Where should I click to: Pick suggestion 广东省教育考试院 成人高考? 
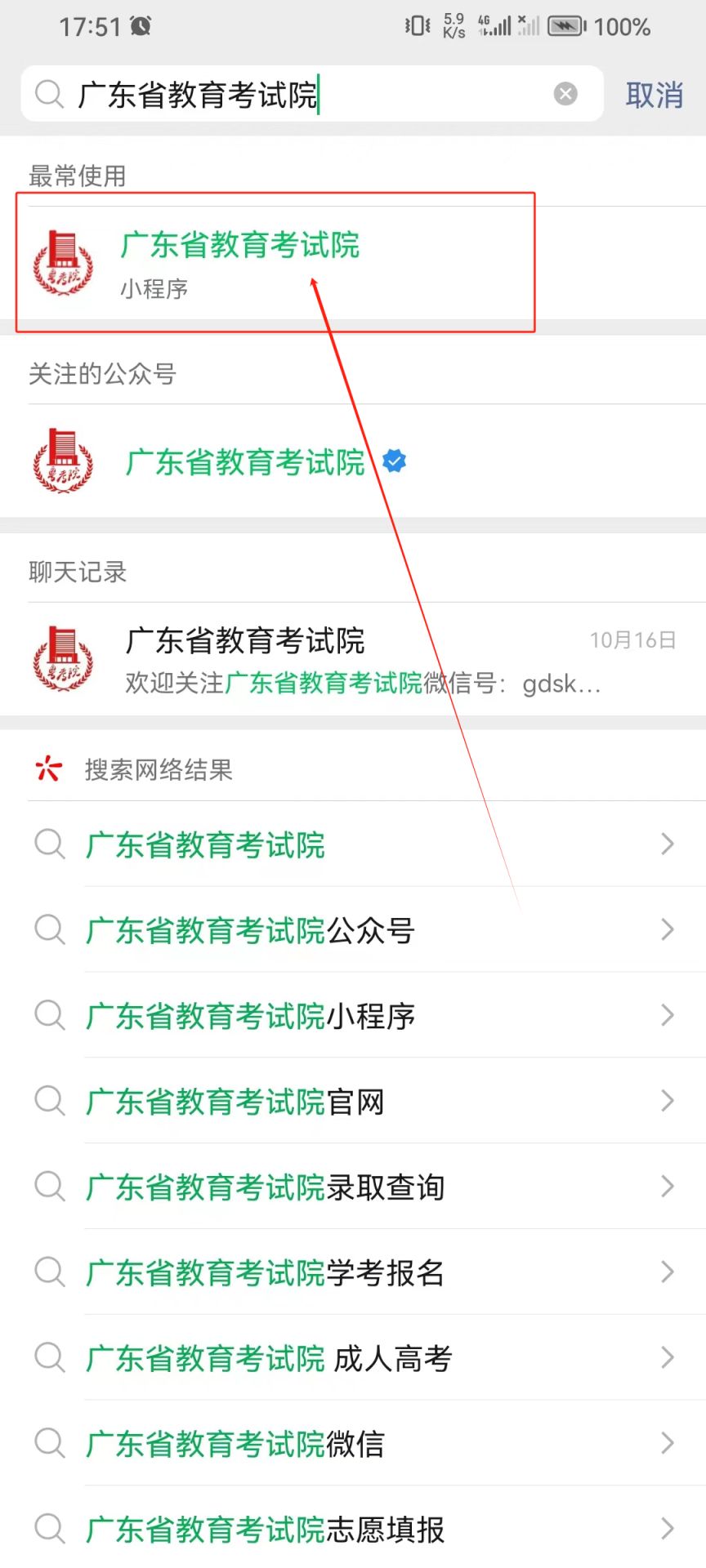[353, 1358]
